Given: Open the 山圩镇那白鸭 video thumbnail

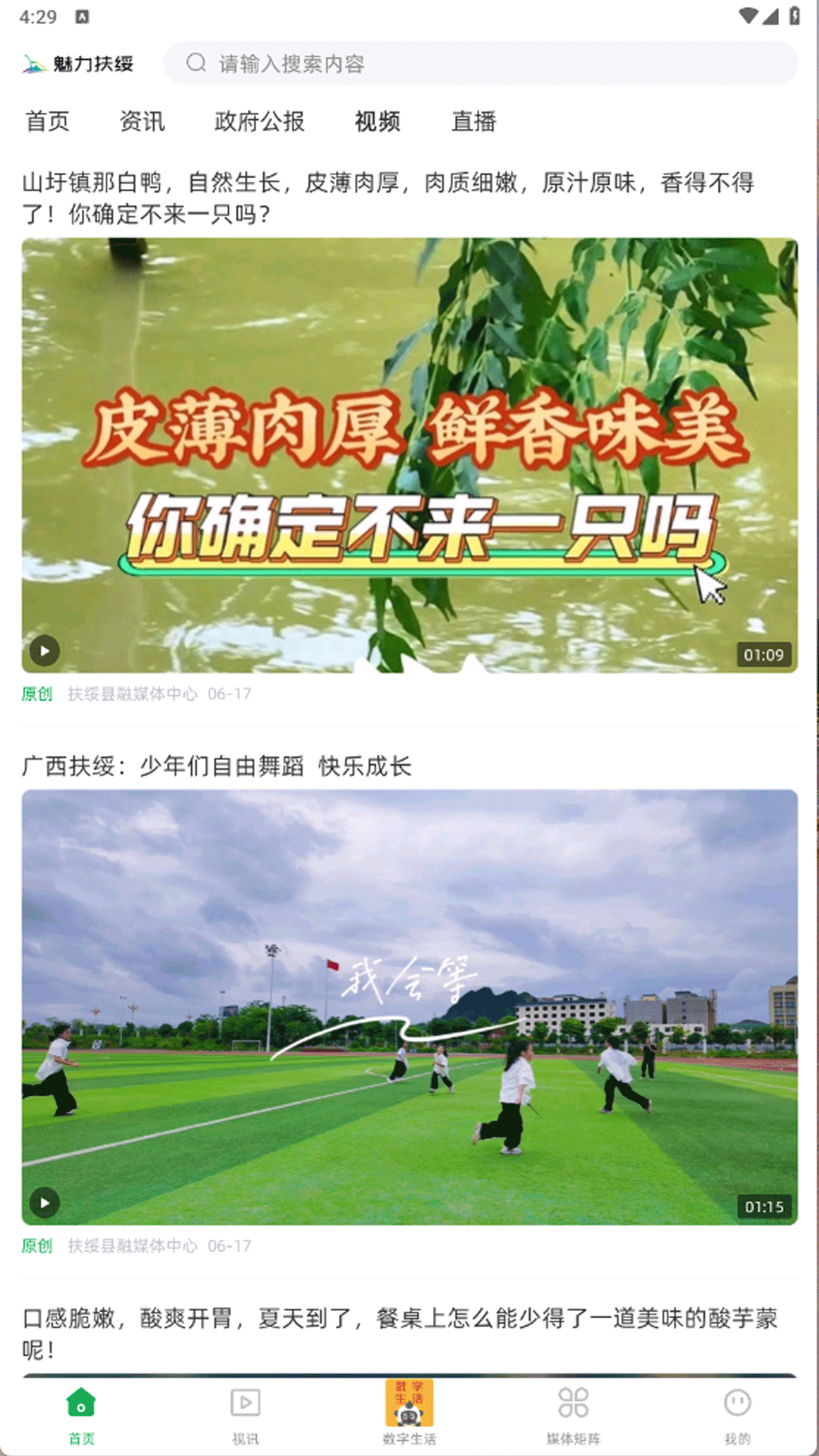Looking at the screenshot, I should point(409,455).
